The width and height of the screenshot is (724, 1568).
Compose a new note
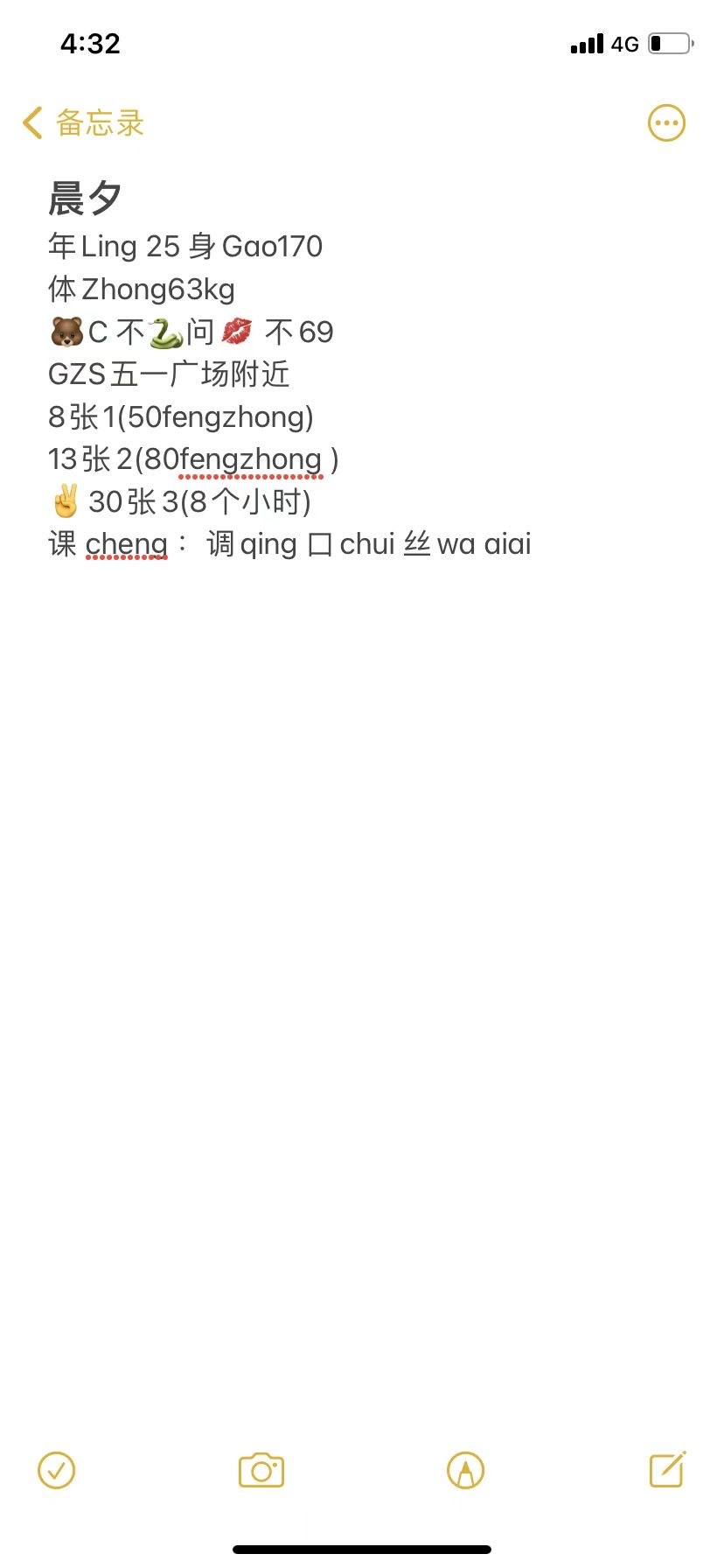667,1469
